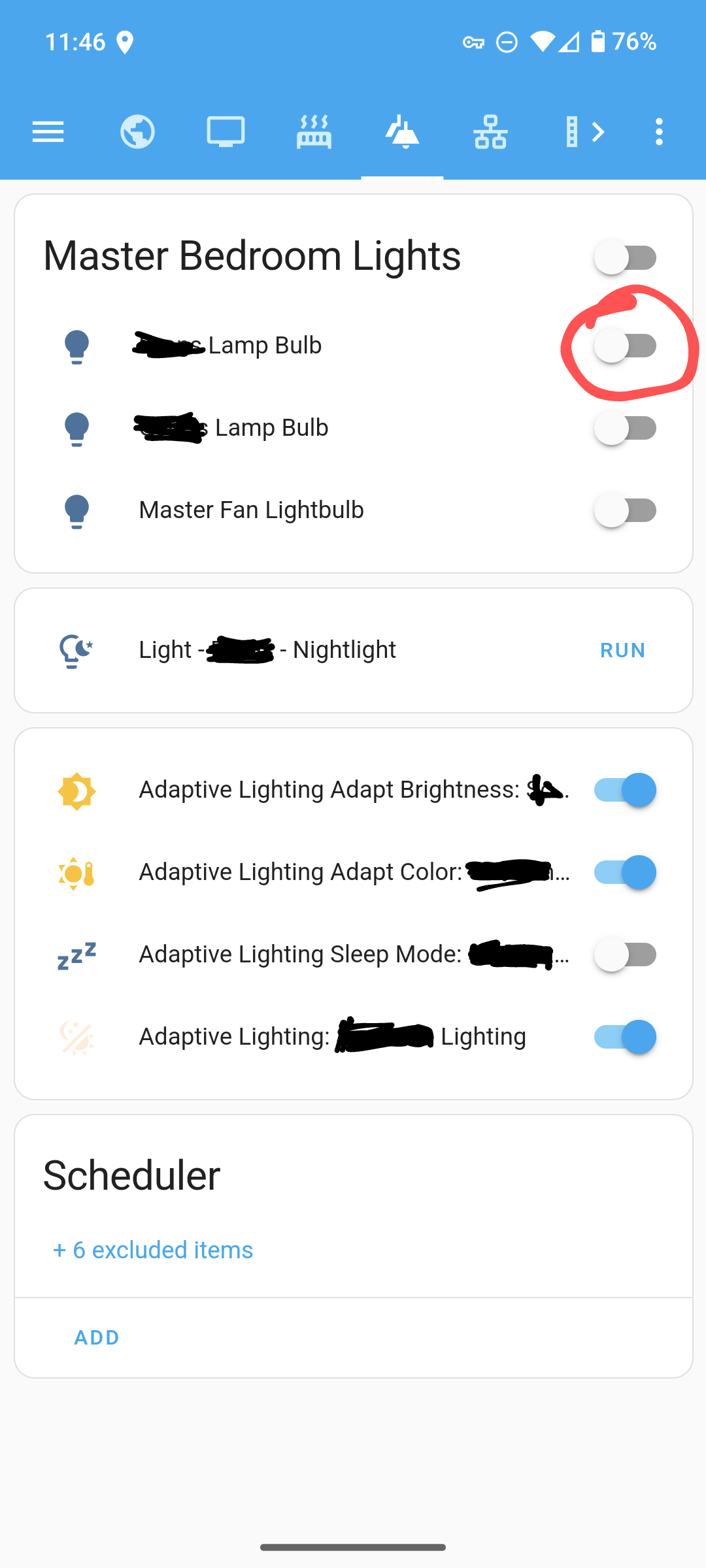
Task: Open the navigation hamburger menu
Action: tap(48, 132)
